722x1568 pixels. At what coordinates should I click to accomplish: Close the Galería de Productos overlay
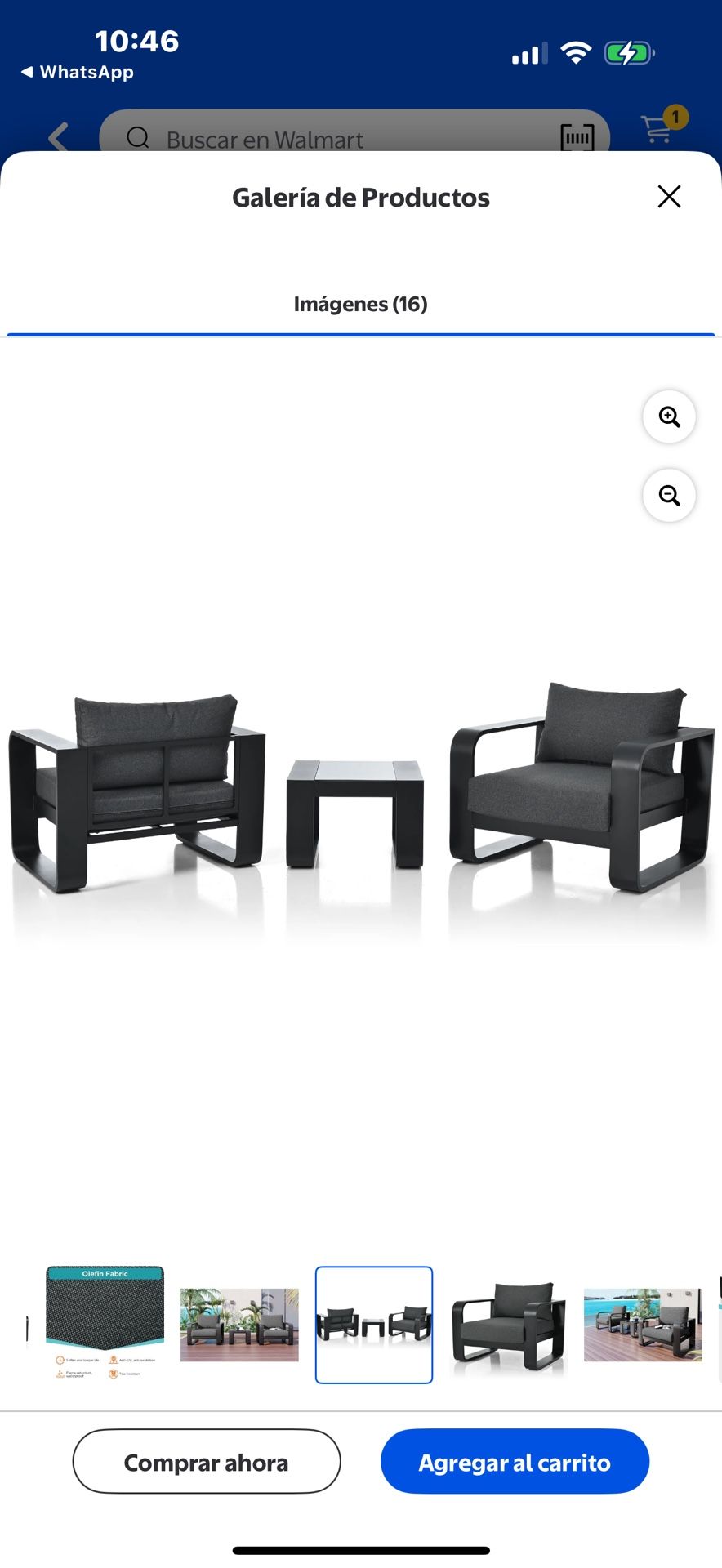tap(669, 196)
